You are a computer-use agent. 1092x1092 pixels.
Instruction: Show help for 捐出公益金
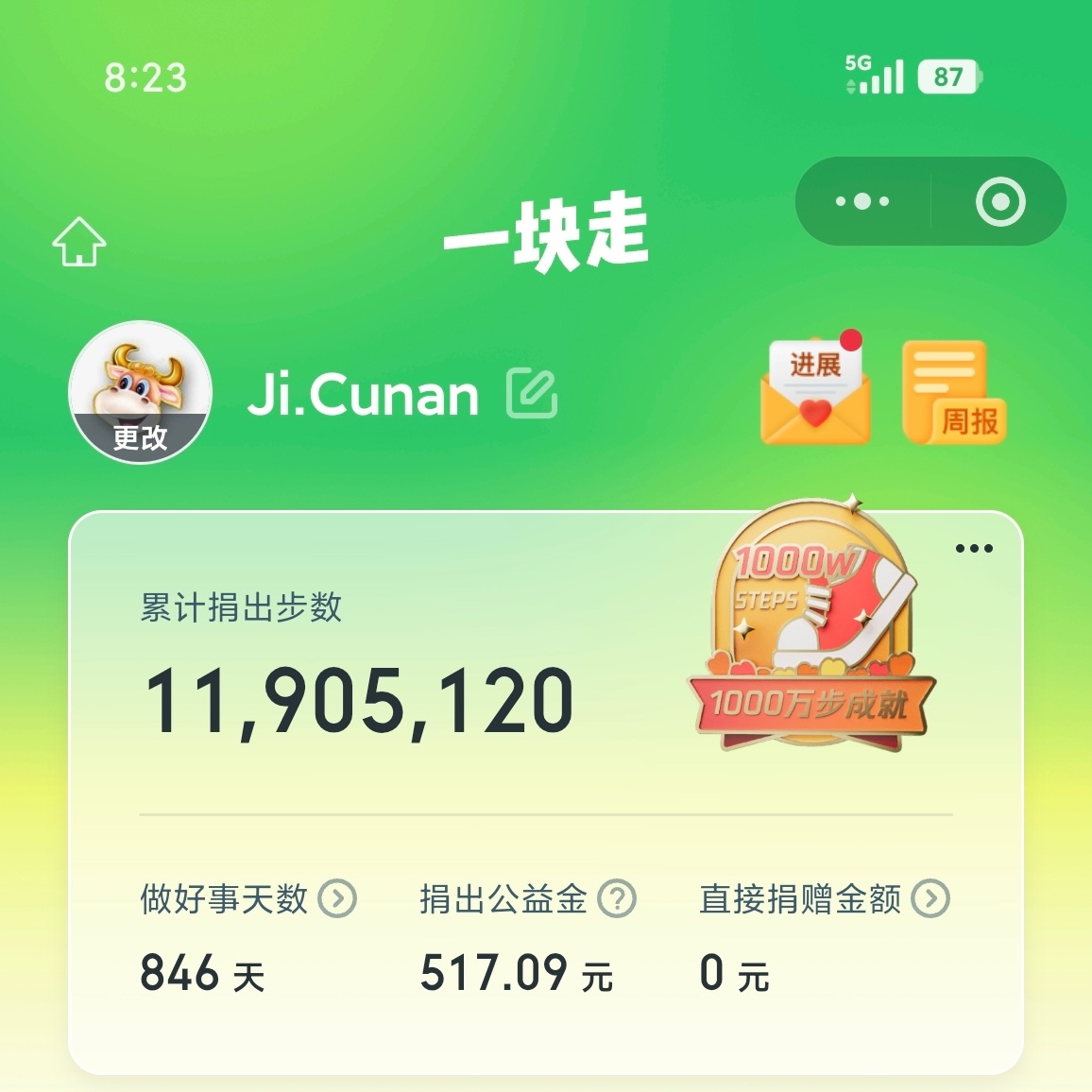tap(618, 898)
